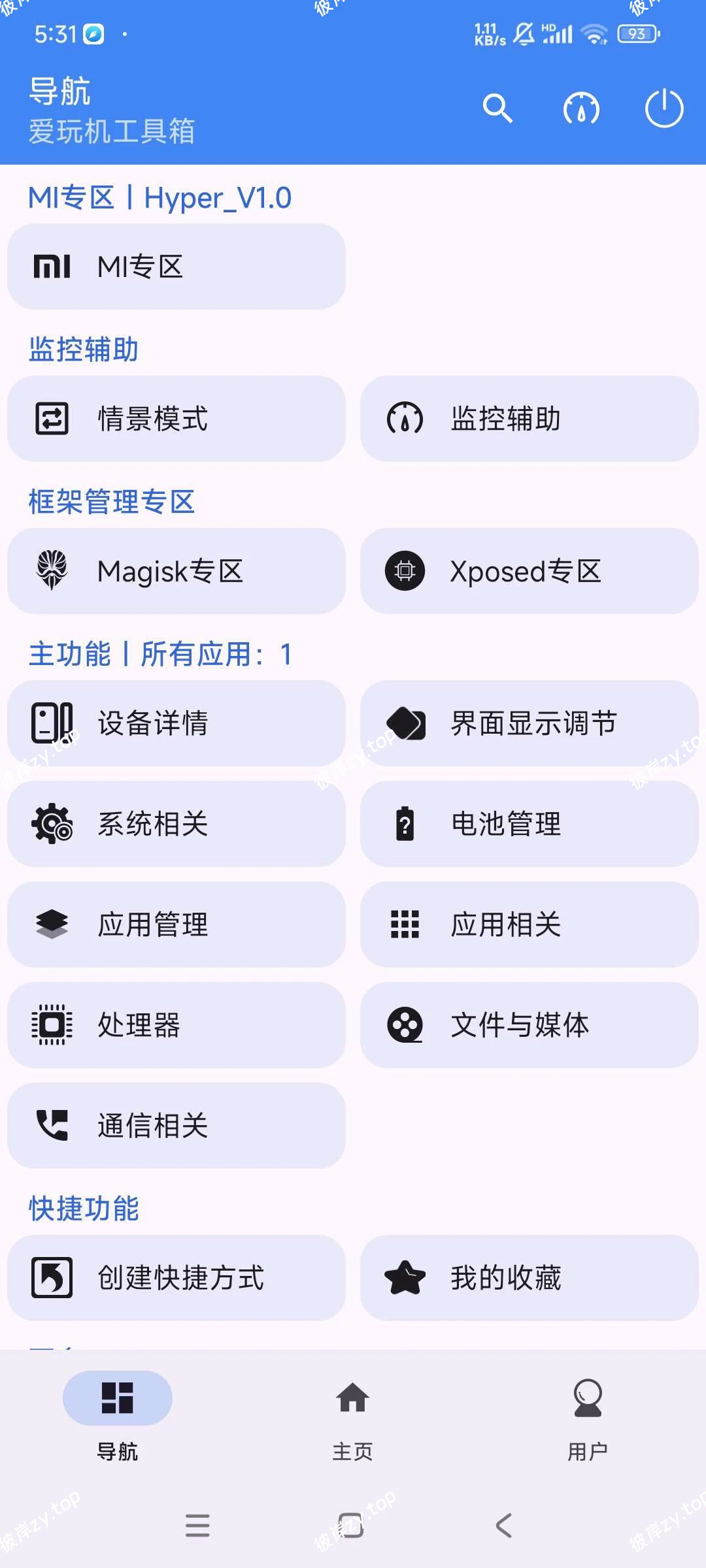Image resolution: width=706 pixels, height=1568 pixels.
Task: Tap the film reel icon for 文件与媒体
Action: 405,1024
